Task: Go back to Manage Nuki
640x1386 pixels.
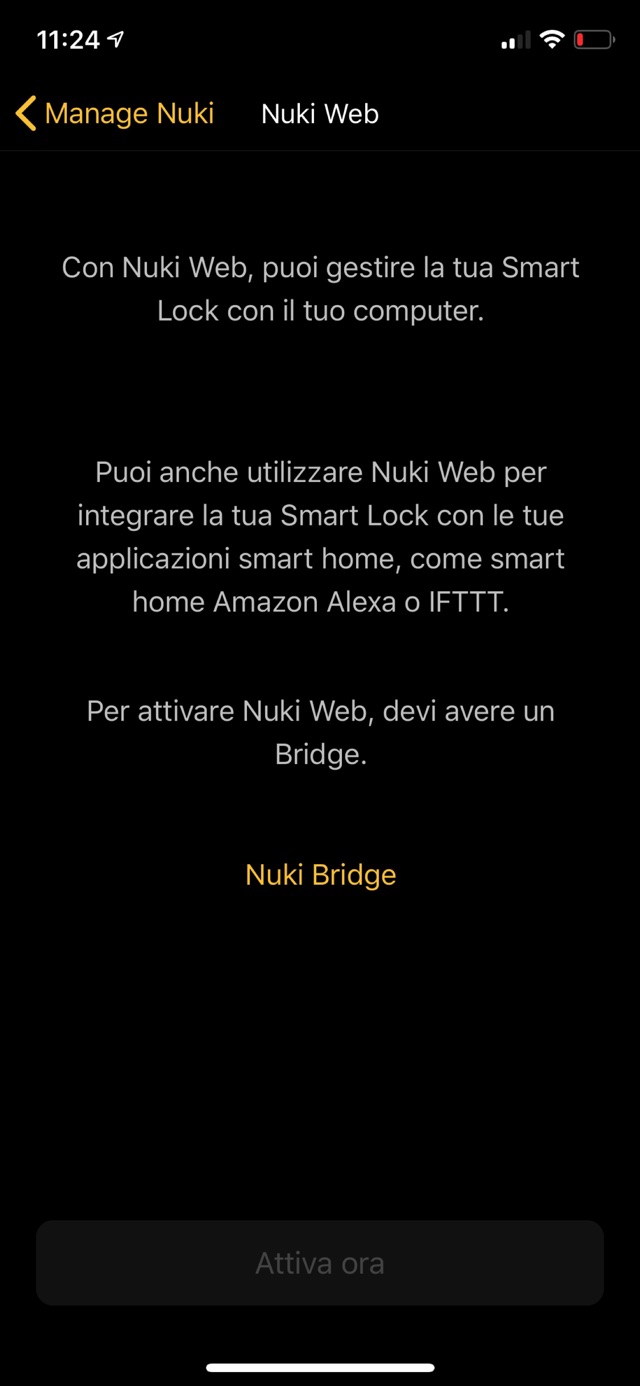Action: point(115,114)
